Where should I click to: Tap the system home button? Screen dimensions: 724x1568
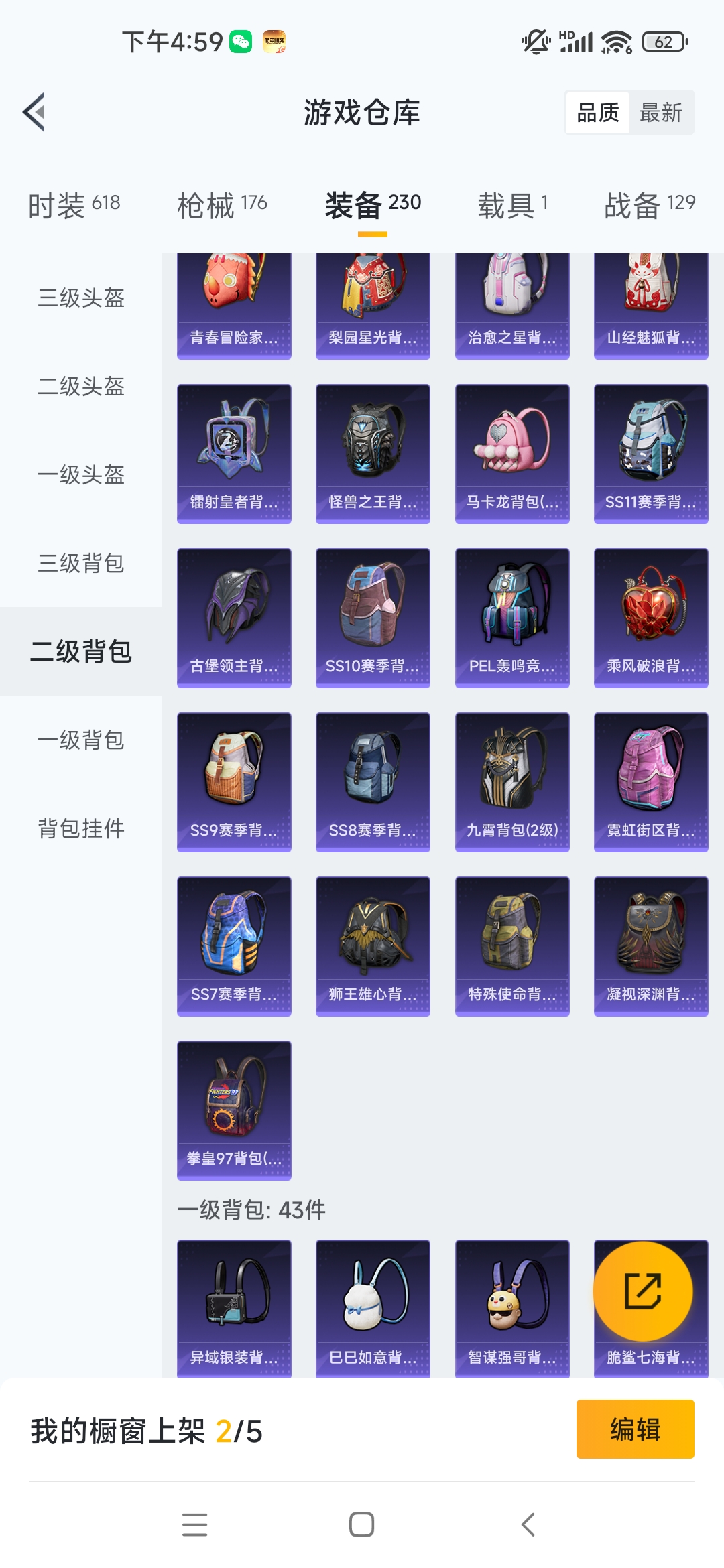(361, 1524)
